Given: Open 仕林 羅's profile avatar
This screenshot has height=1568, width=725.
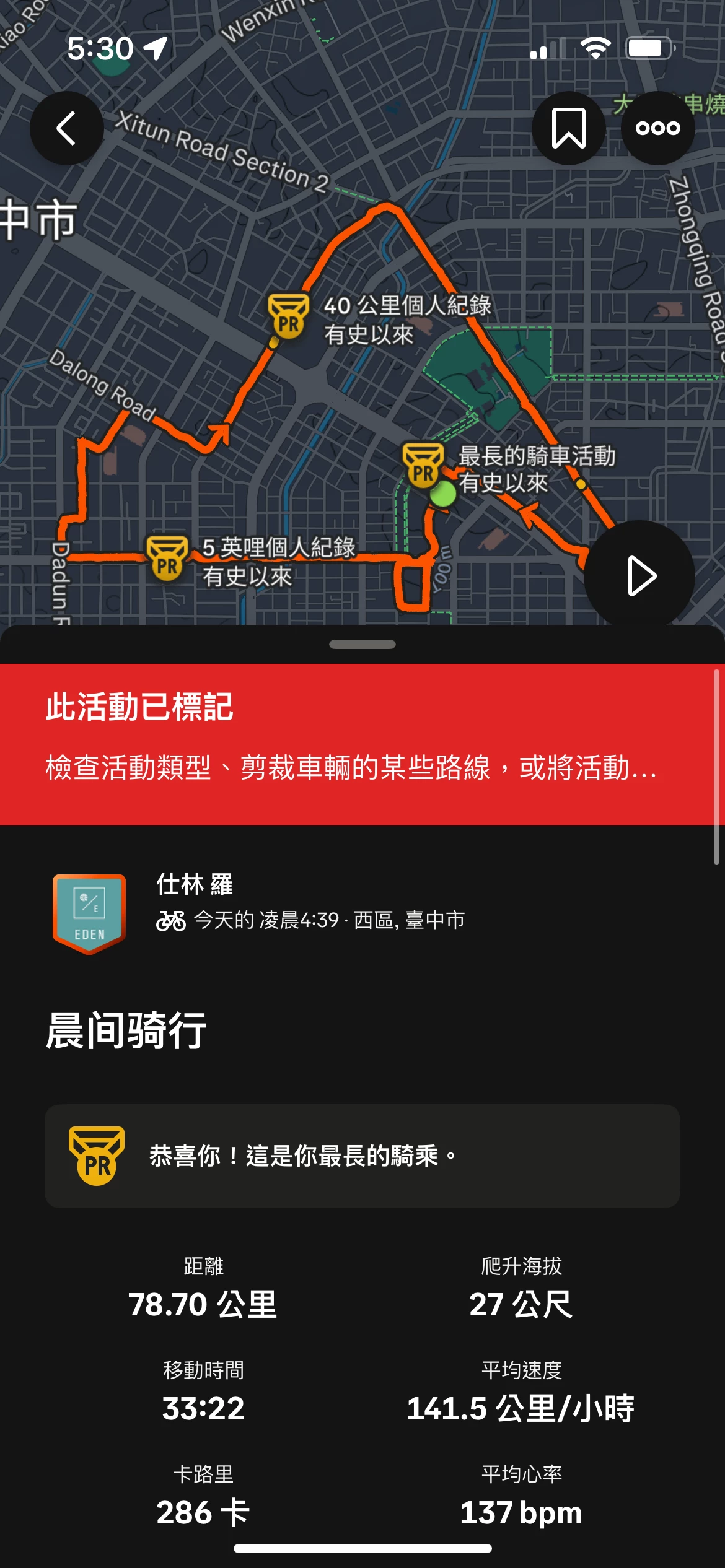Looking at the screenshot, I should [89, 913].
